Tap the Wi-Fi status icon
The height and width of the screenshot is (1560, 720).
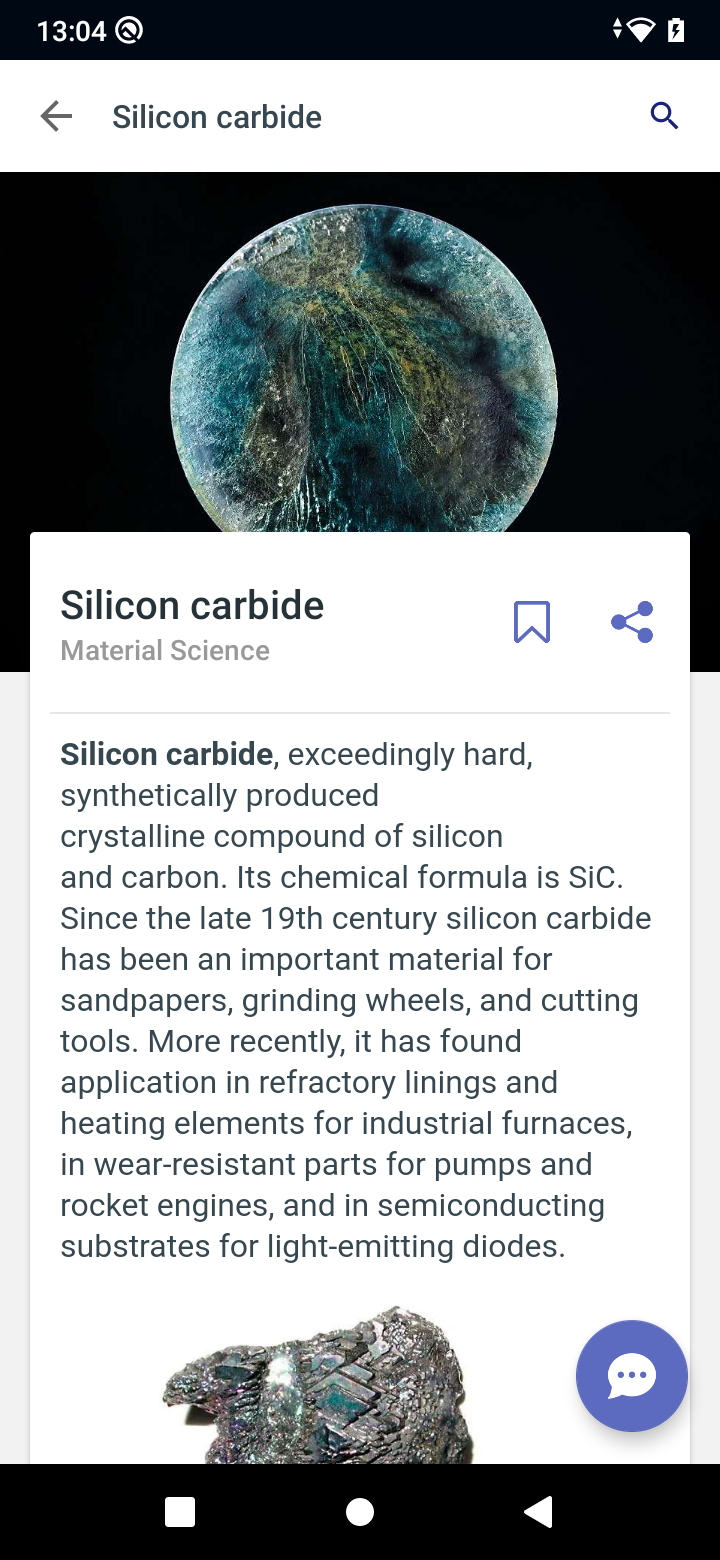tap(640, 29)
